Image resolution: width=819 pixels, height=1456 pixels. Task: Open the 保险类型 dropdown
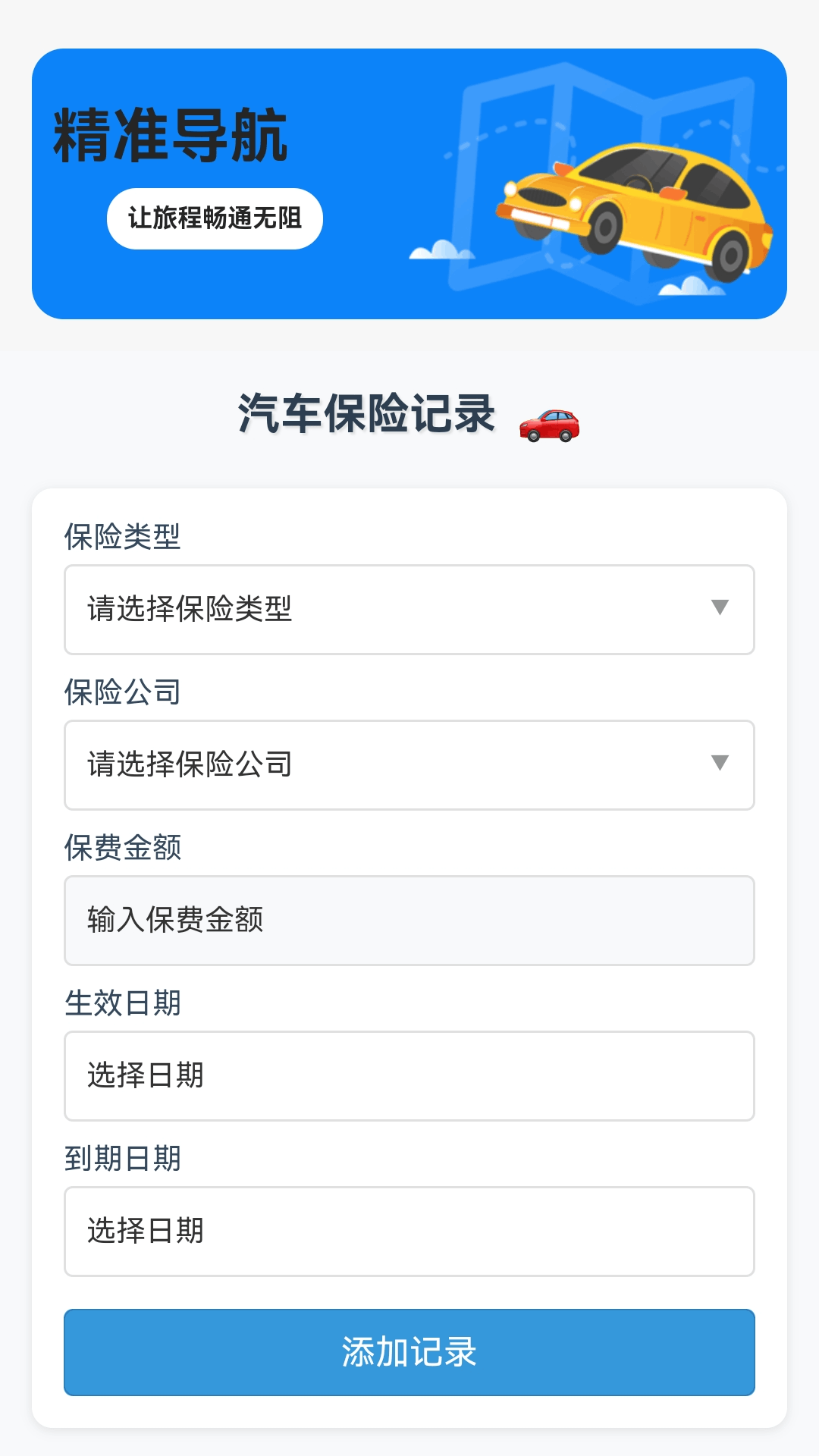409,610
